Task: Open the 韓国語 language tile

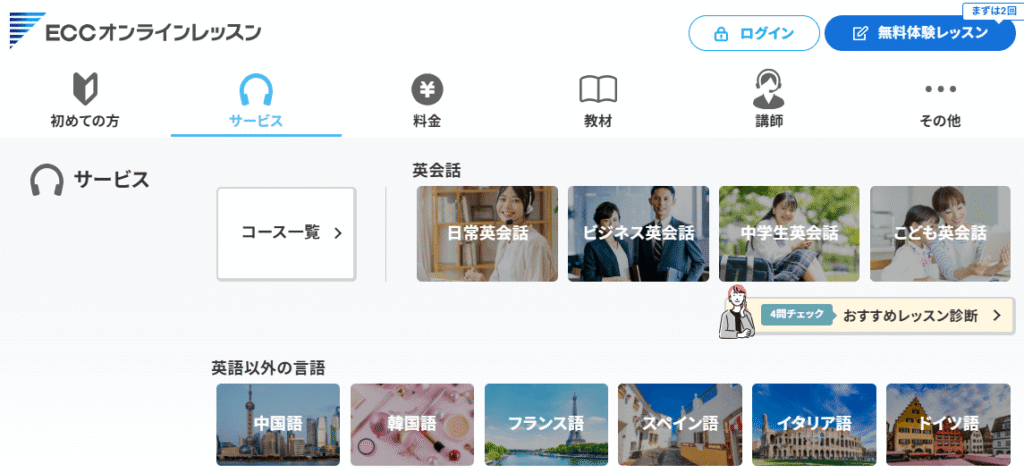Action: click(411, 424)
